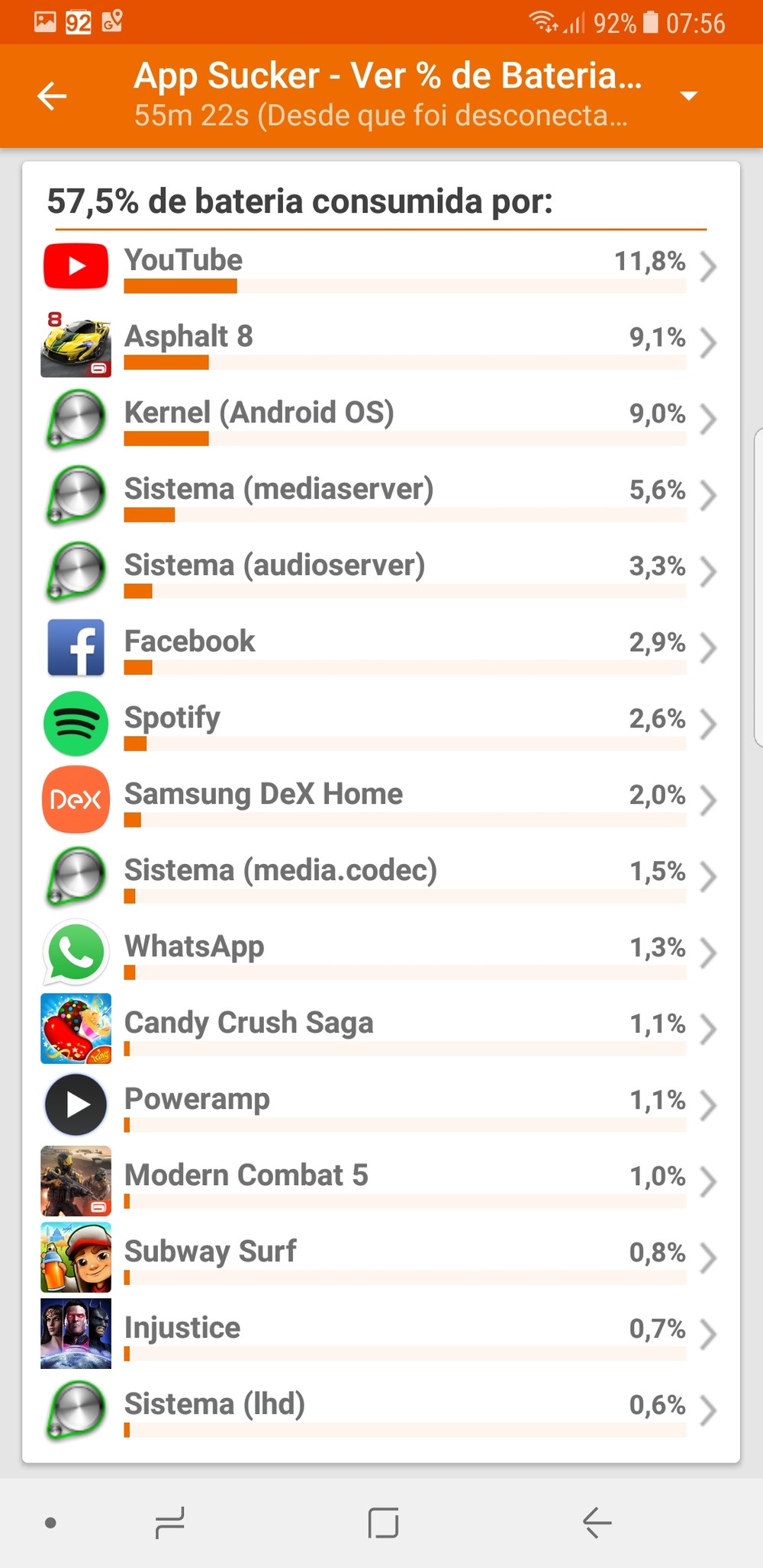
Task: Go to the home screen
Action: [382, 1523]
